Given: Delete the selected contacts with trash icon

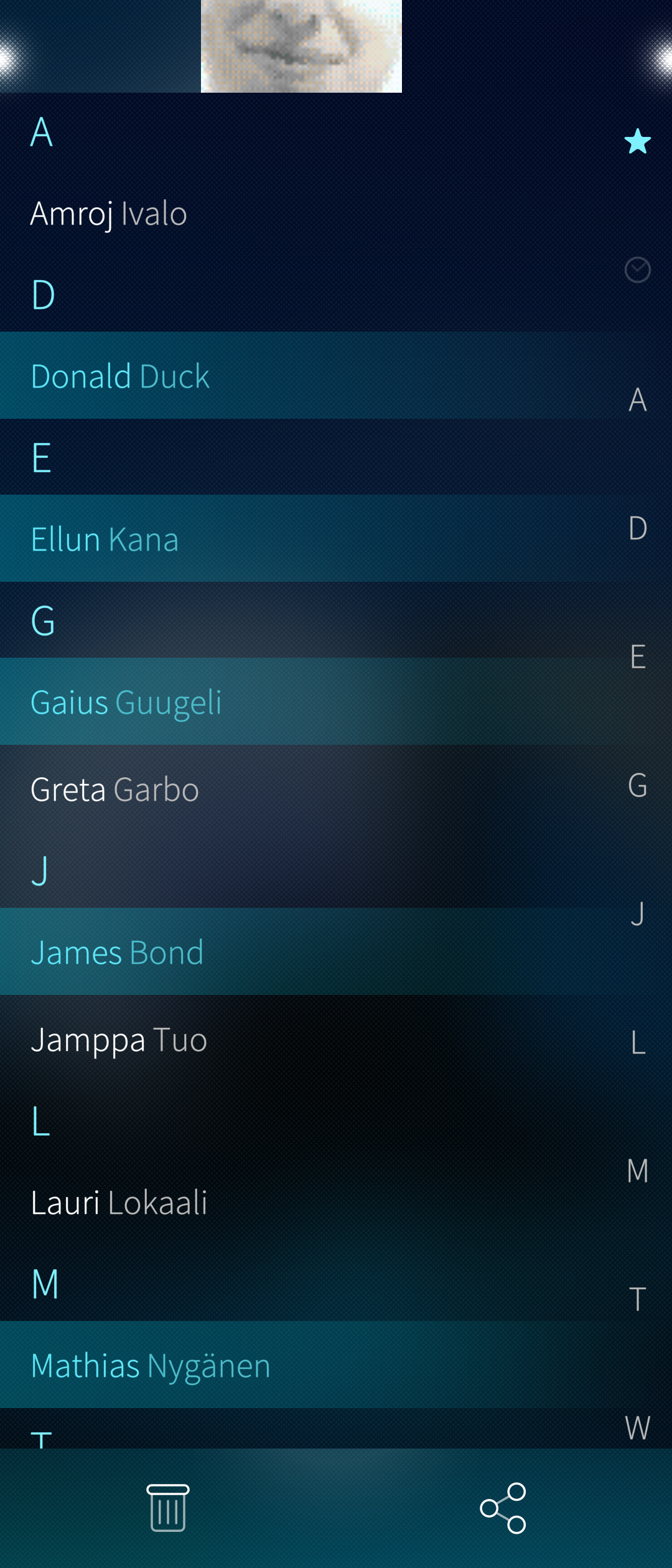Looking at the screenshot, I should click(168, 1507).
